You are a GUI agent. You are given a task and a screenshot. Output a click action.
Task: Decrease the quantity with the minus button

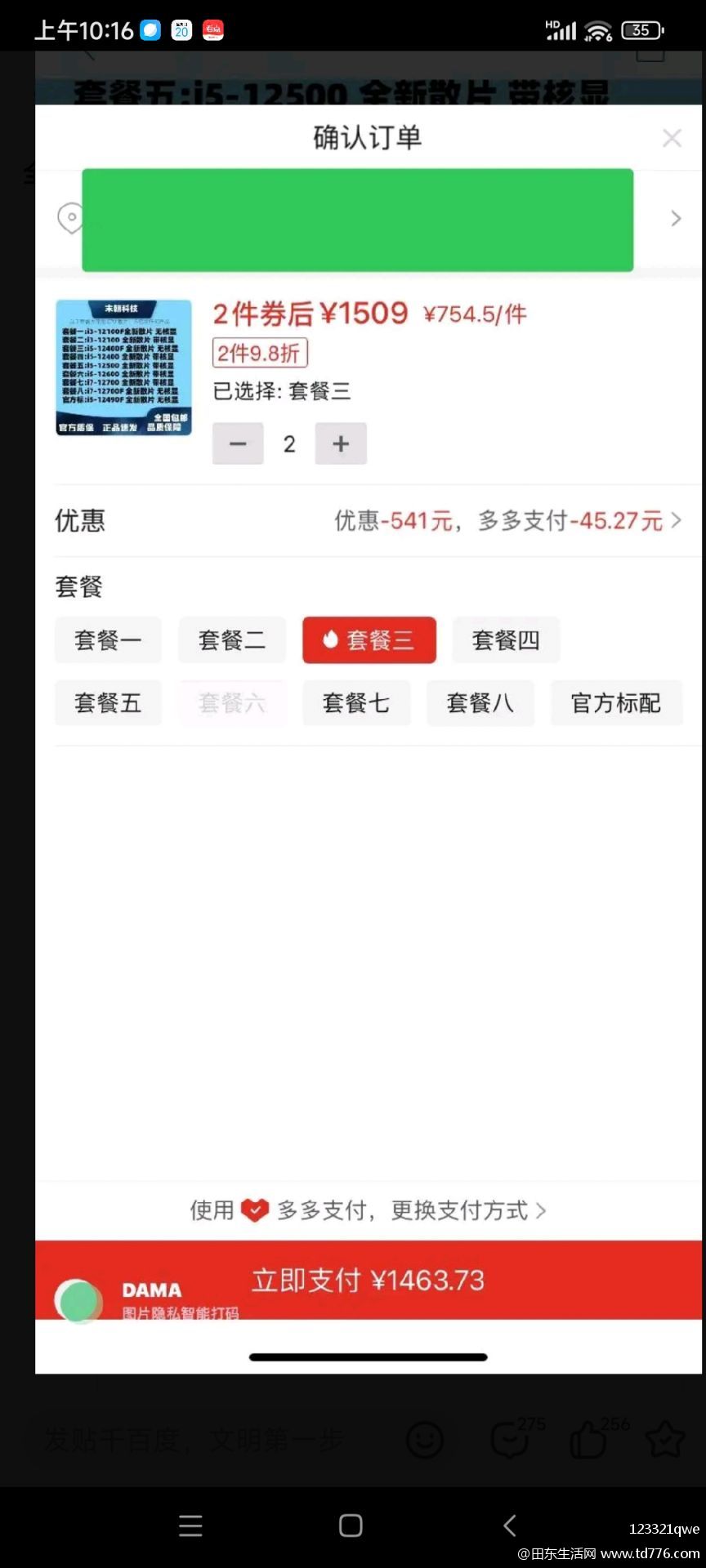pos(238,443)
